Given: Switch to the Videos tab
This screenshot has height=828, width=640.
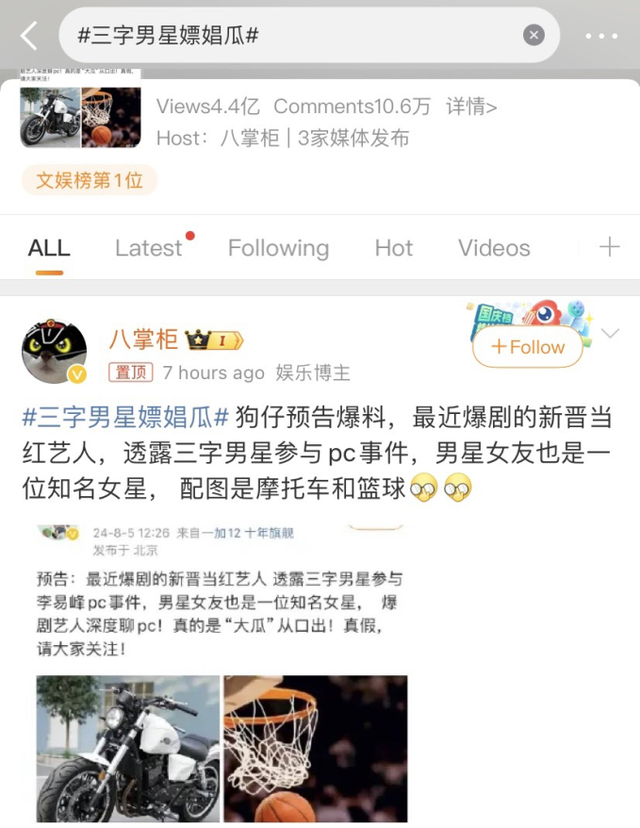Looking at the screenshot, I should click(494, 248).
